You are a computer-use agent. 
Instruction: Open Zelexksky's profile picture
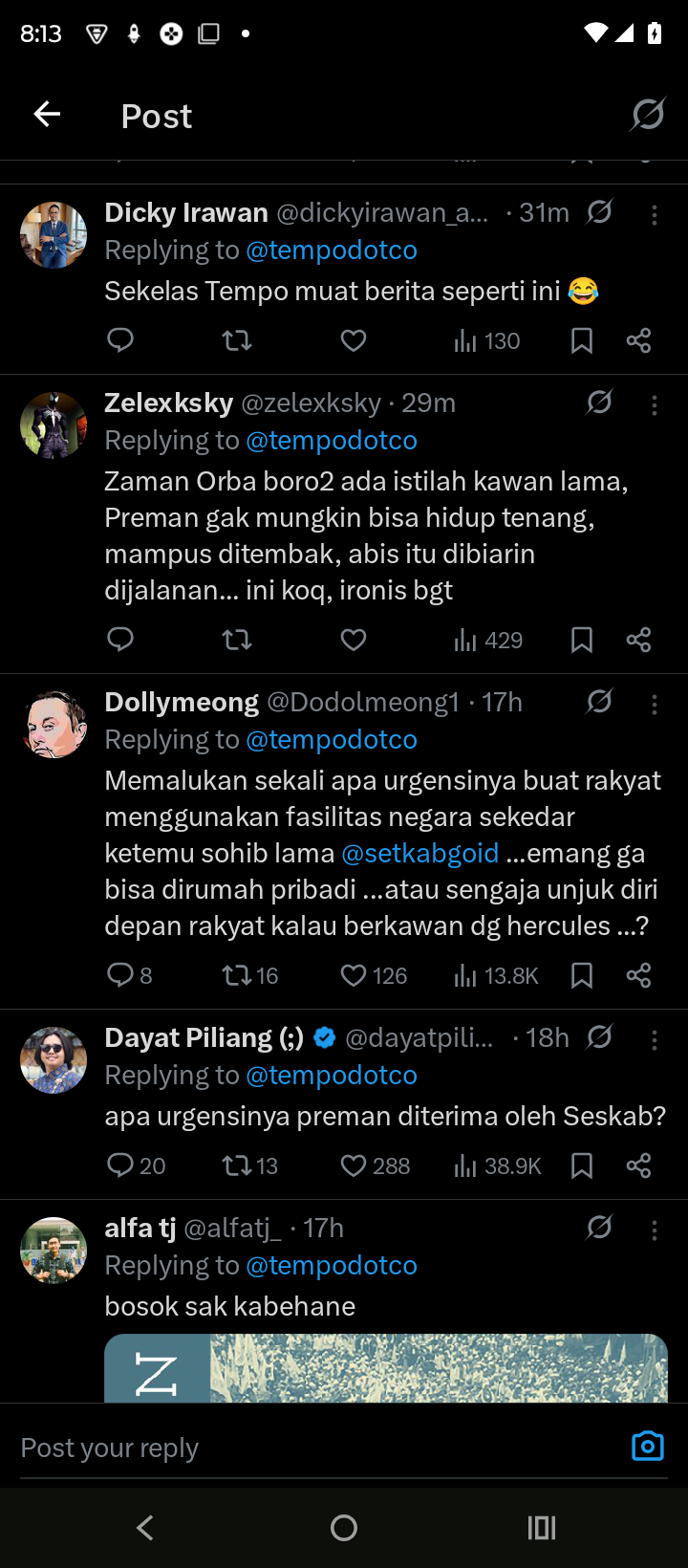pos(54,425)
